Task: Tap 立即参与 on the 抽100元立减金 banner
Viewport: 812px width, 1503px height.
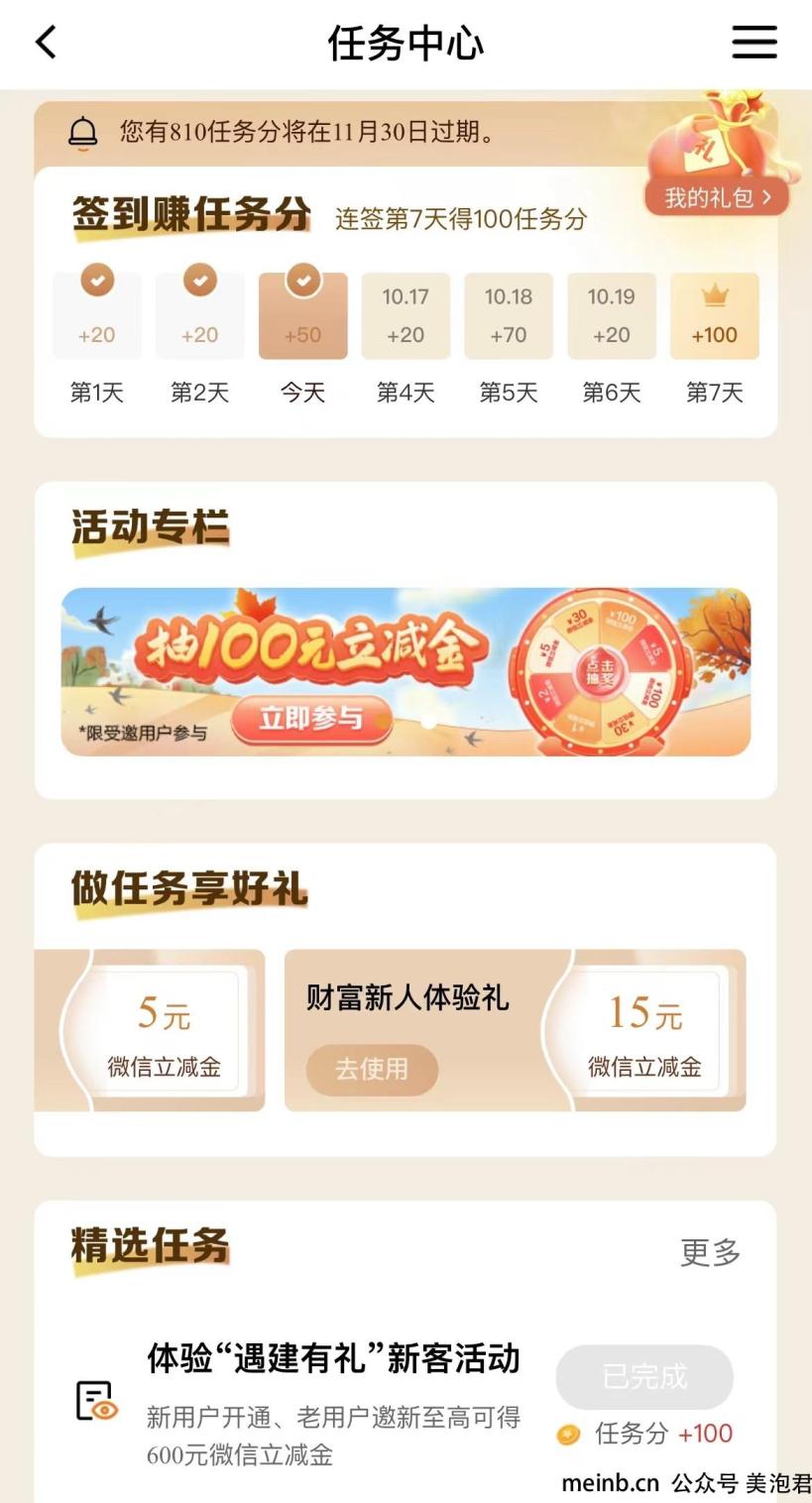Action: click(311, 719)
